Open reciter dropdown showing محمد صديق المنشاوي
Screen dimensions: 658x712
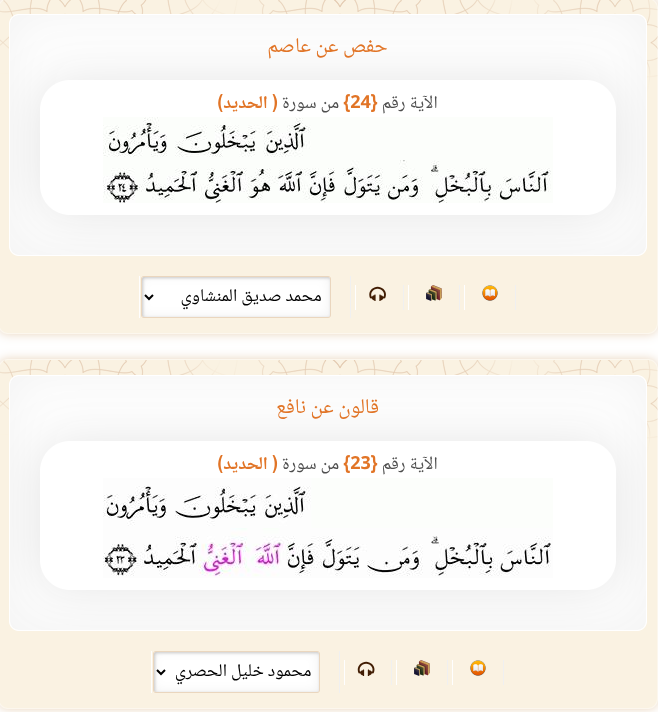[x=236, y=297]
